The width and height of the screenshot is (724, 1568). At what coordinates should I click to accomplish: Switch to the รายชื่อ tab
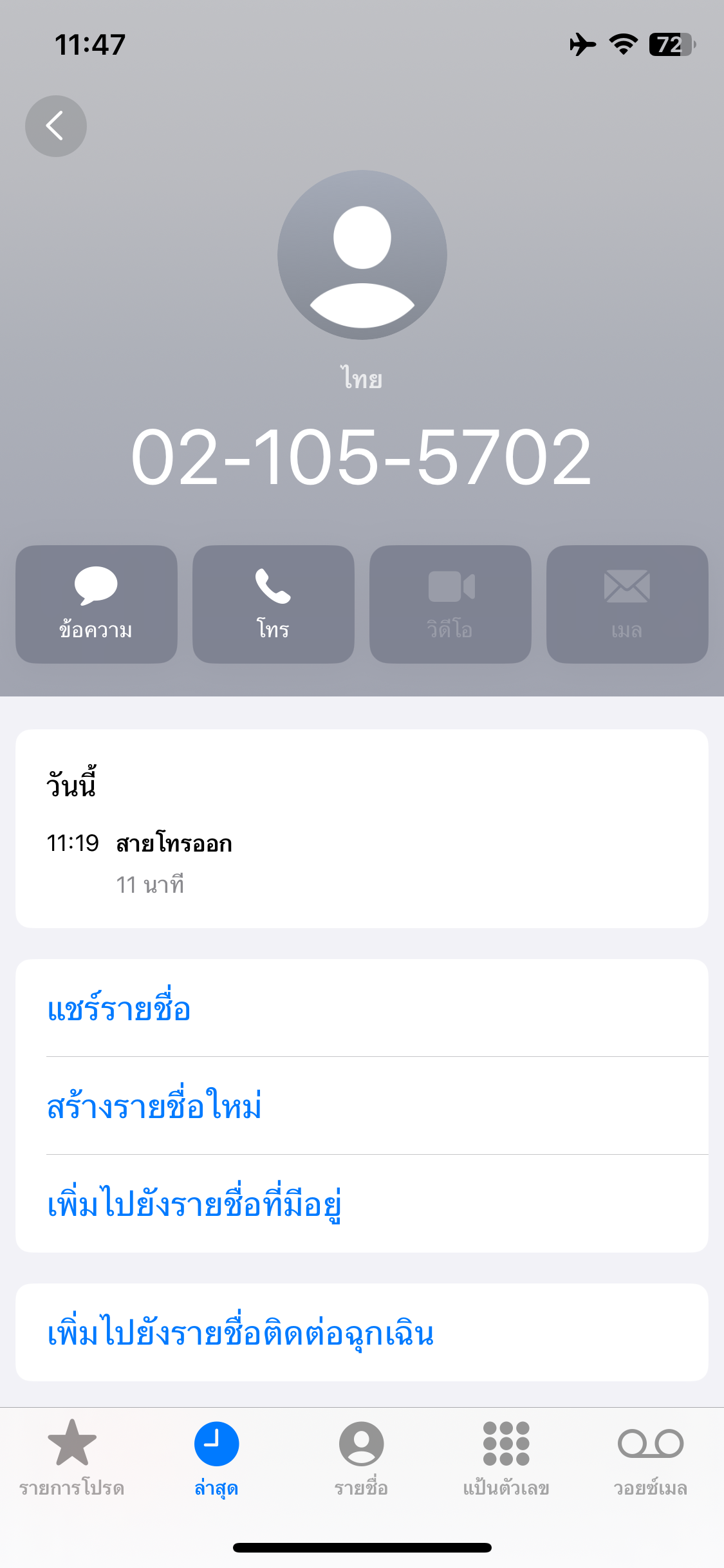[x=362, y=1459]
